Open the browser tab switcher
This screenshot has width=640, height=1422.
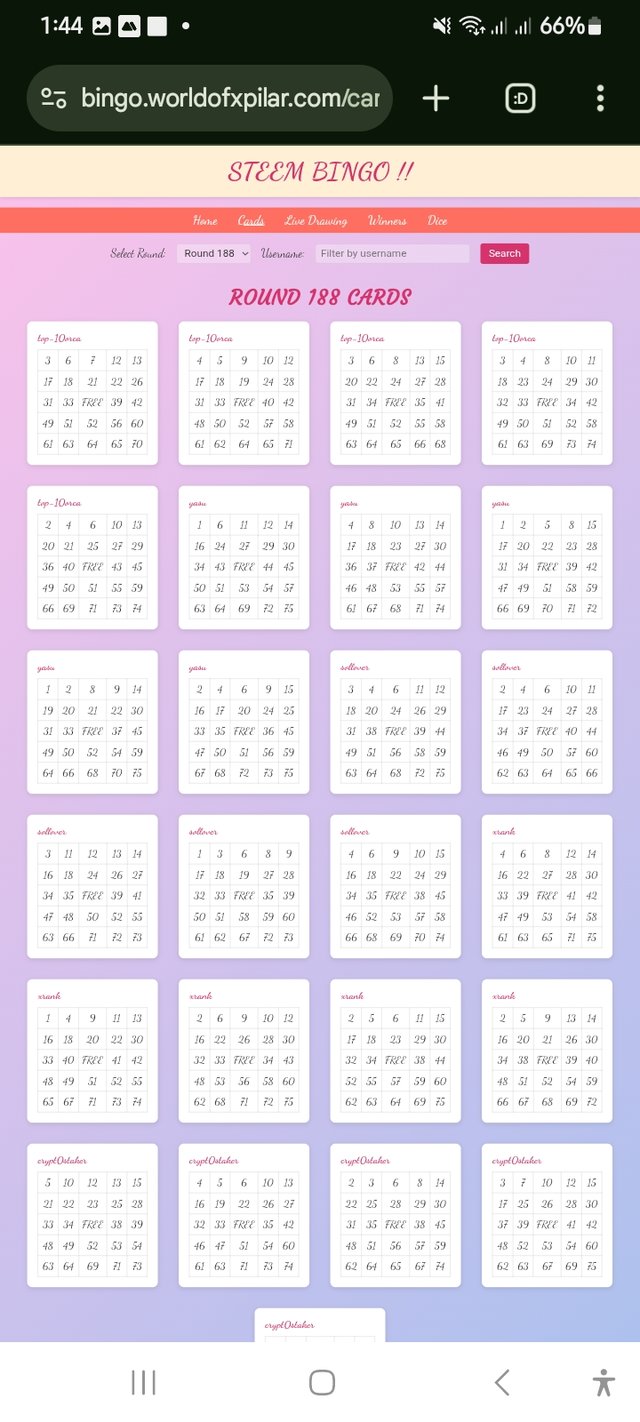click(521, 98)
